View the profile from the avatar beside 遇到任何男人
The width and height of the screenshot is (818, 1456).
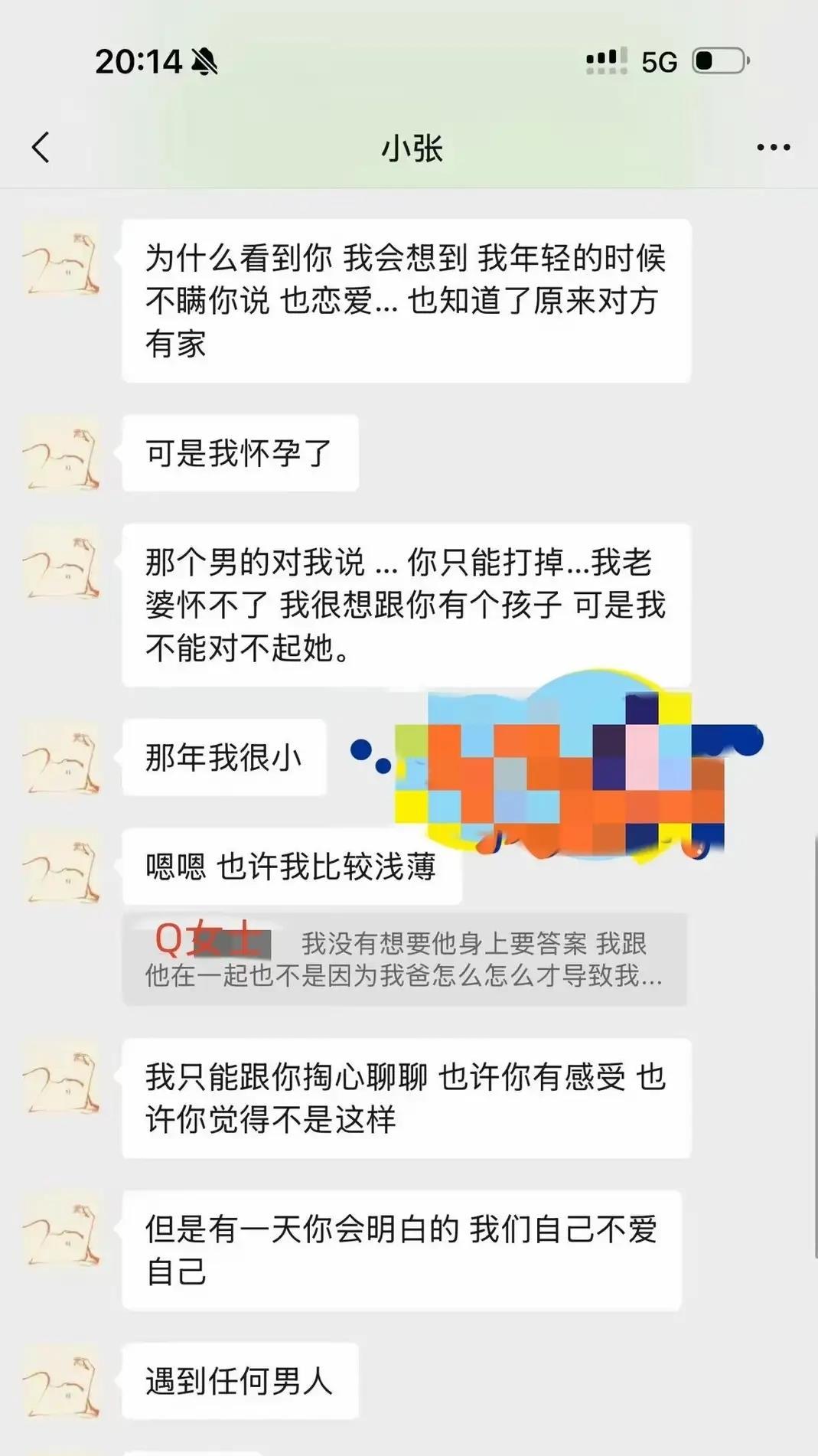(62, 1382)
